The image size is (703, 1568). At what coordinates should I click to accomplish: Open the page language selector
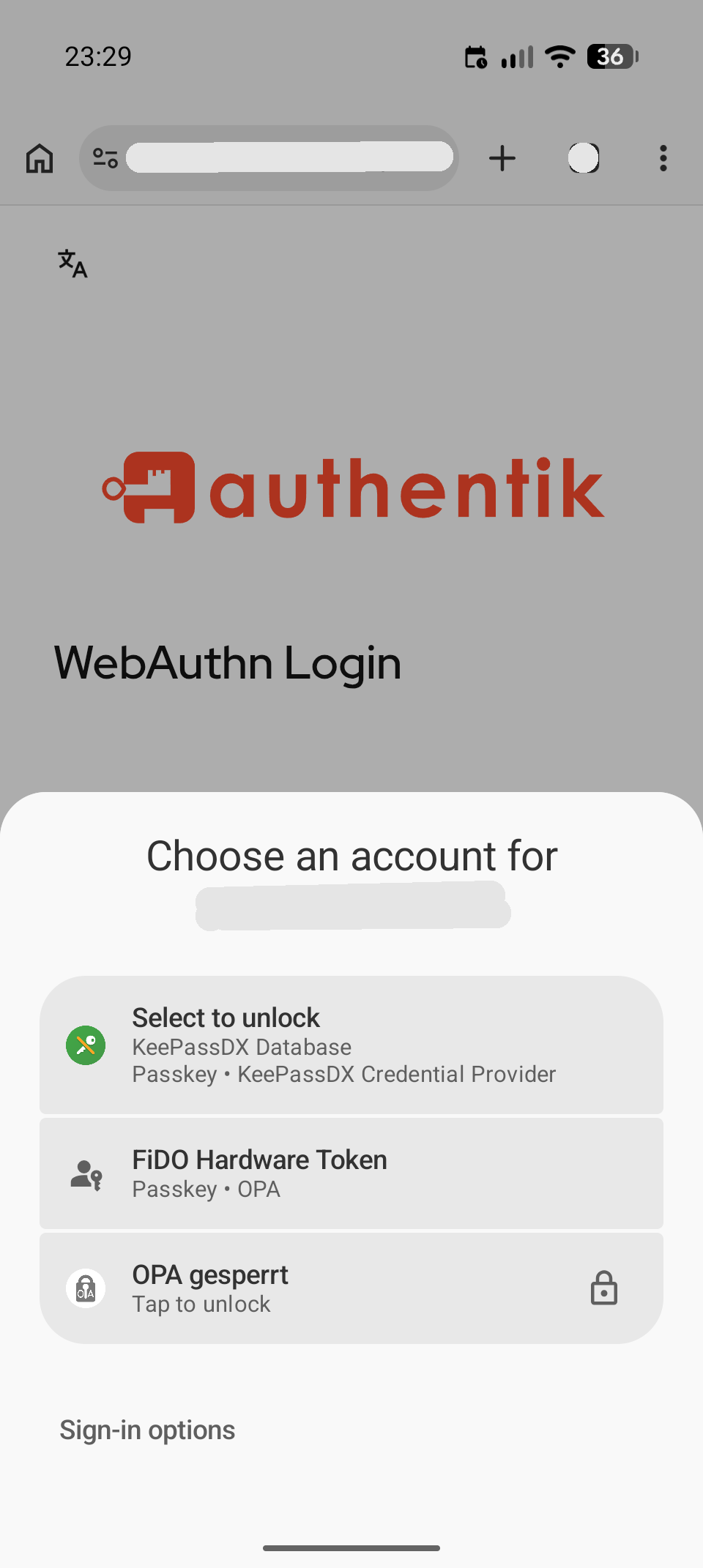(72, 264)
